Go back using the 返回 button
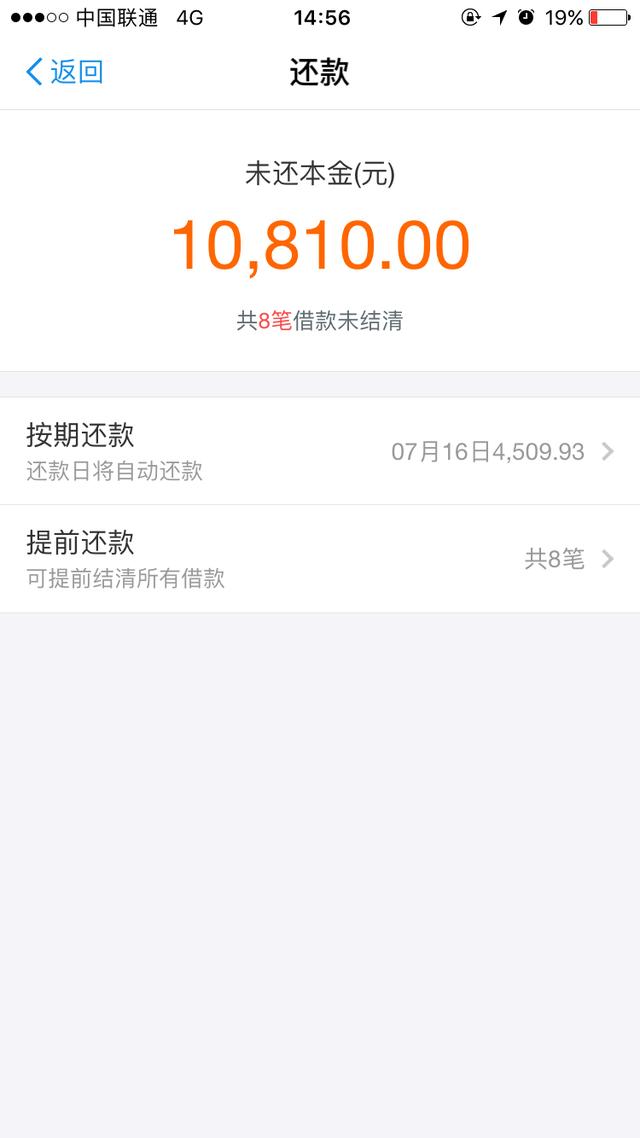The image size is (640, 1138). 65,72
